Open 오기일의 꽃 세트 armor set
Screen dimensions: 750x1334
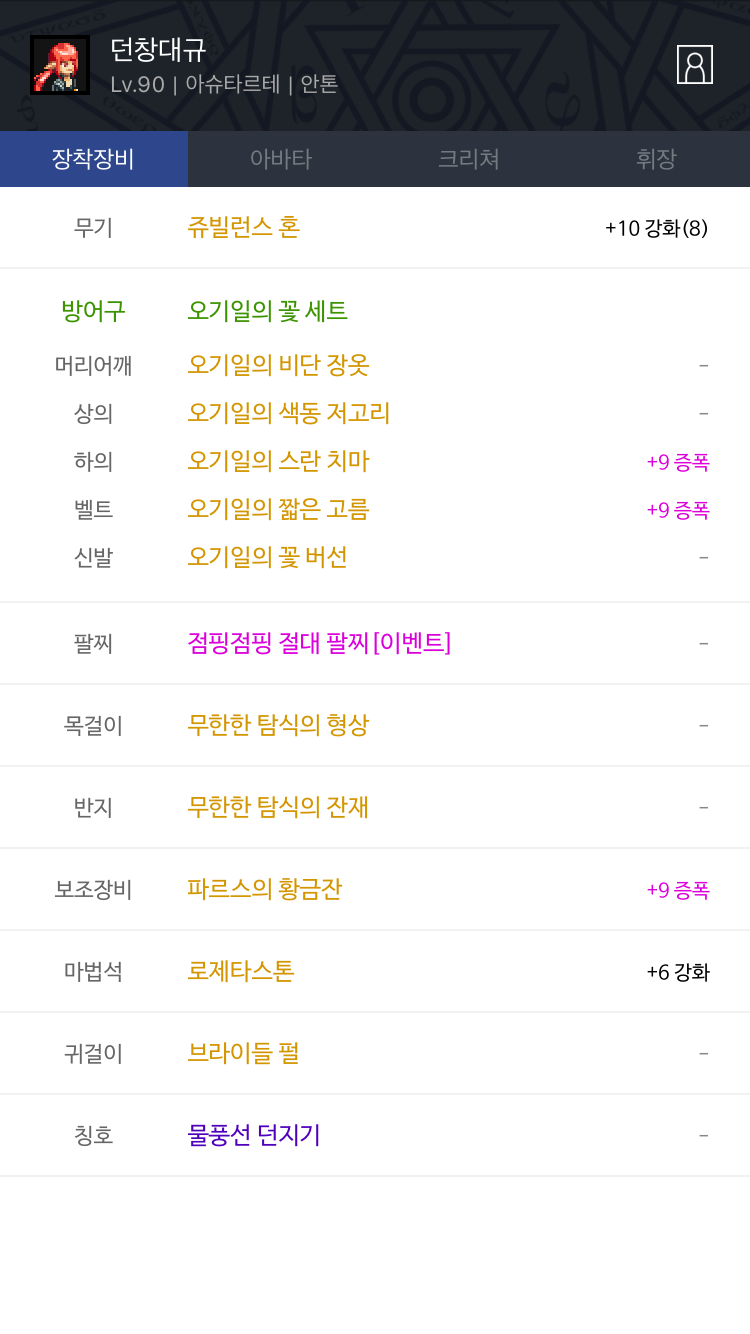[267, 311]
